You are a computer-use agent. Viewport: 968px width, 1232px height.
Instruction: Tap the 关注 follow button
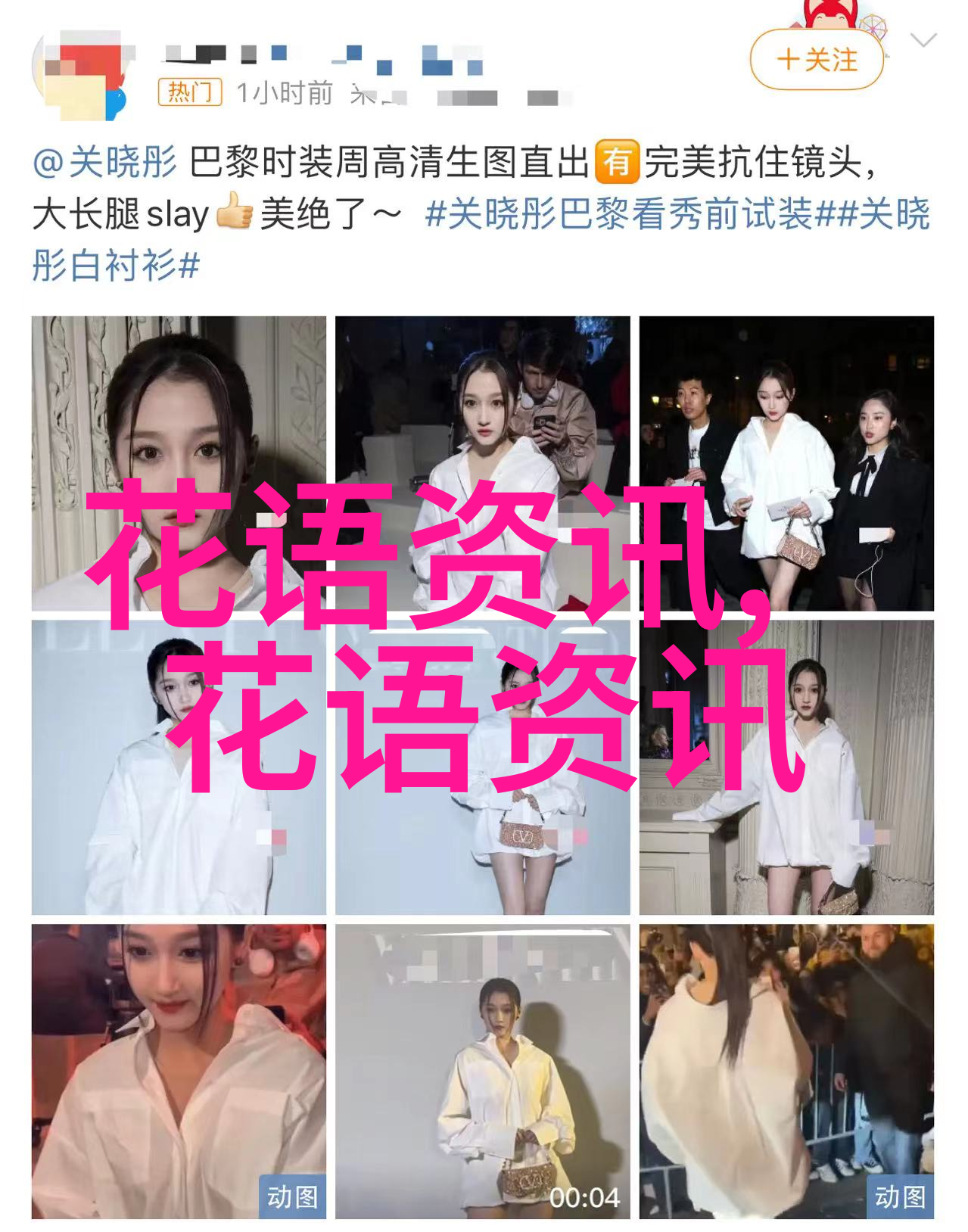[x=817, y=60]
